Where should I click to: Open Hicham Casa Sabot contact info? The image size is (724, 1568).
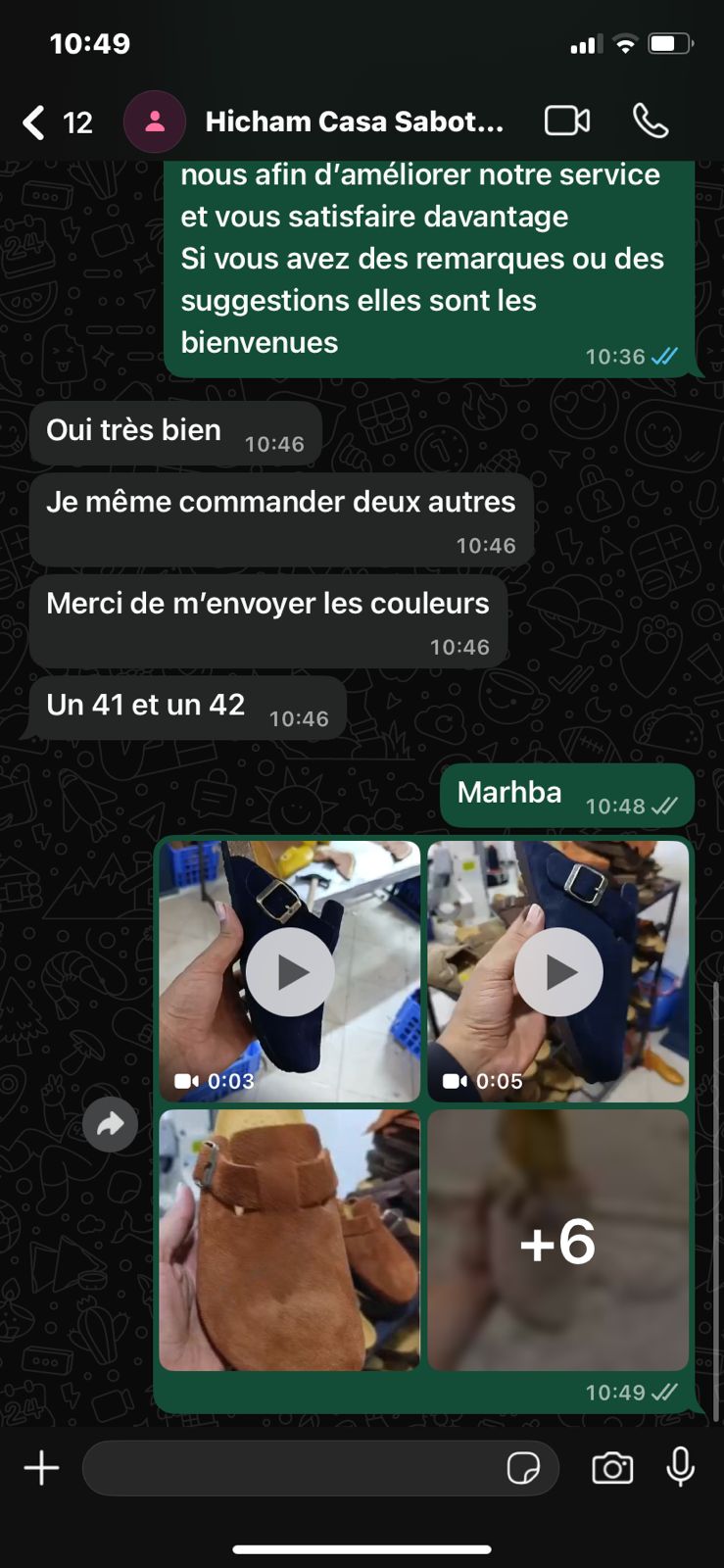click(354, 122)
